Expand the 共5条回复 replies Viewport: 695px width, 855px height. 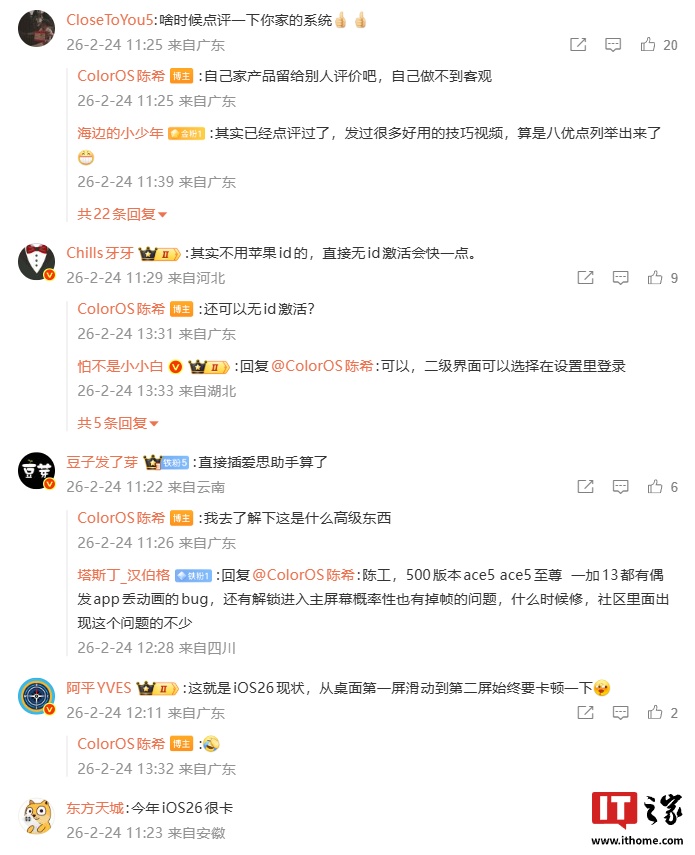(117, 423)
